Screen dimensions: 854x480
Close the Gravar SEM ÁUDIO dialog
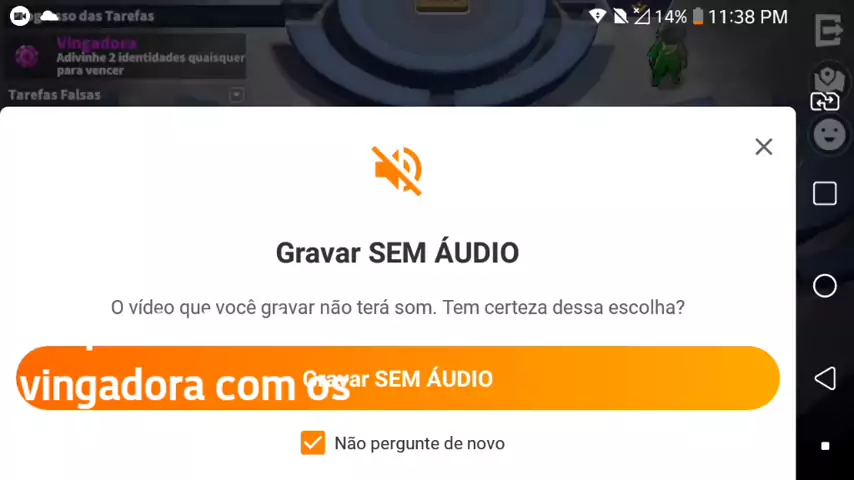pos(763,147)
